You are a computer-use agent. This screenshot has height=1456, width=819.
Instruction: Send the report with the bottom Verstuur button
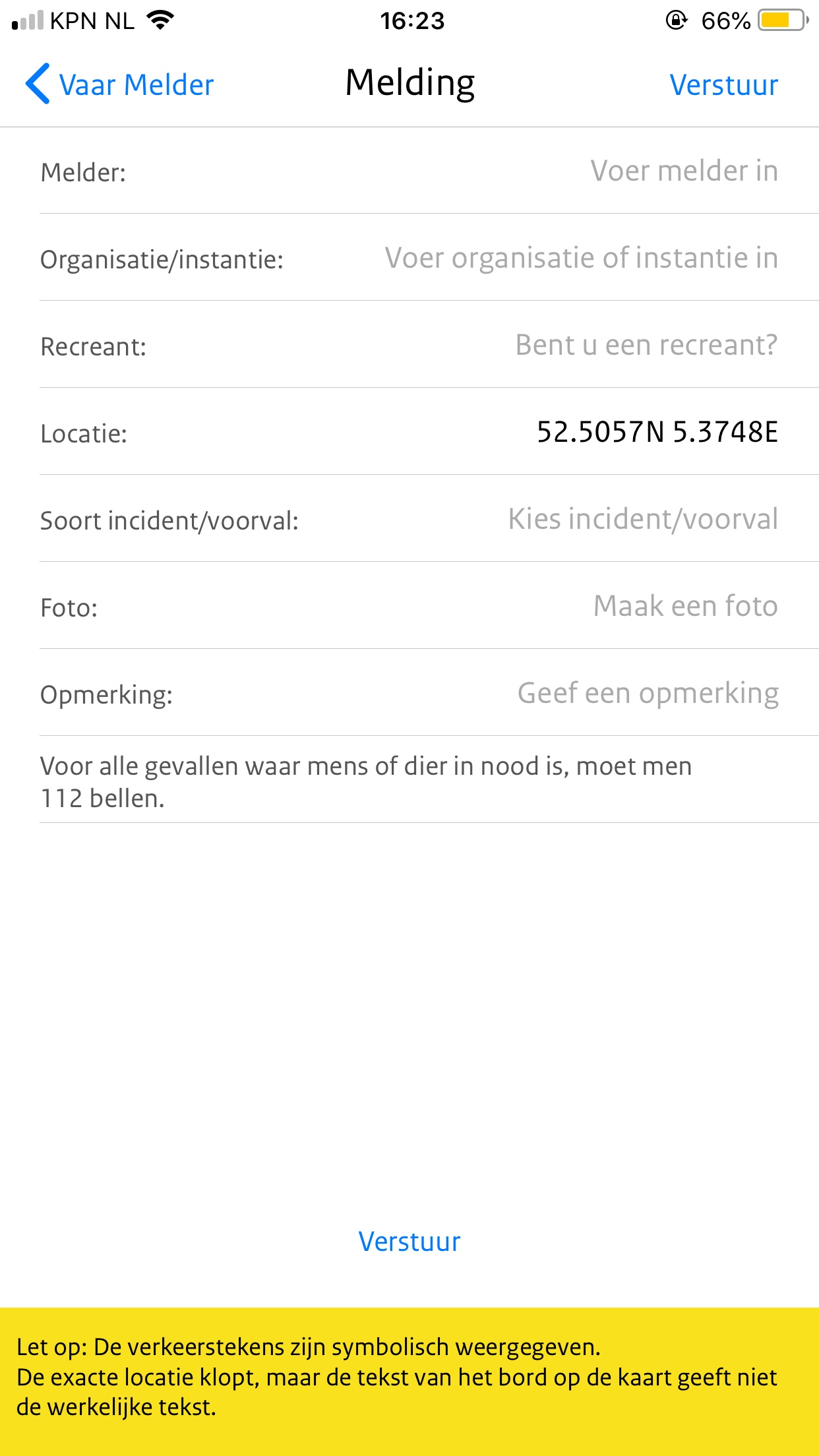(409, 1241)
